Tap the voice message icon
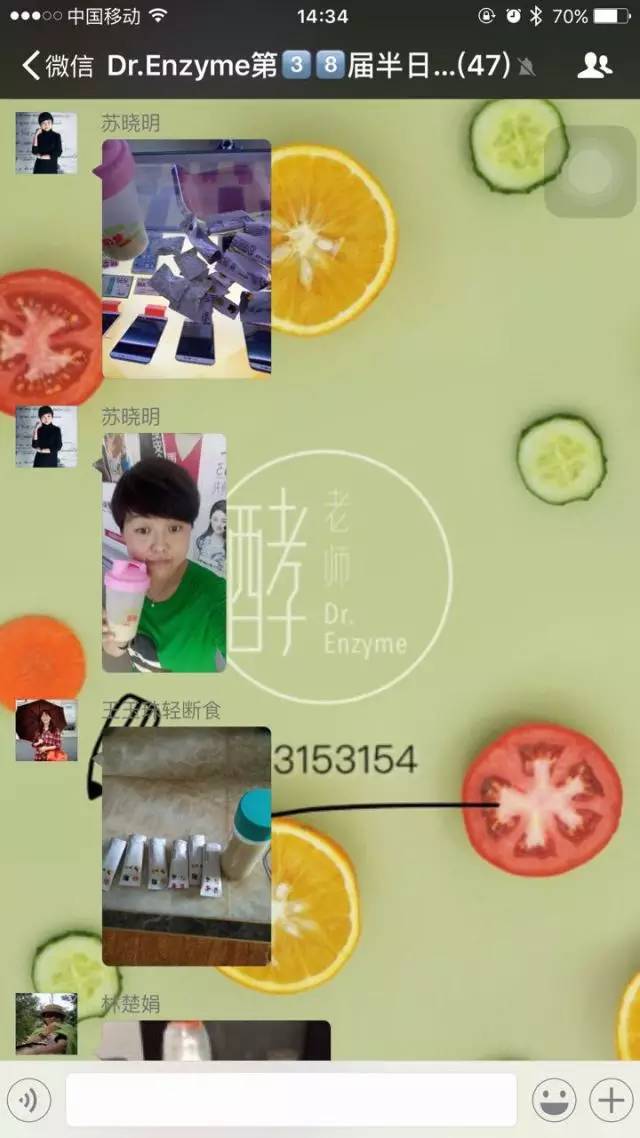640x1138 pixels. (x=29, y=1101)
